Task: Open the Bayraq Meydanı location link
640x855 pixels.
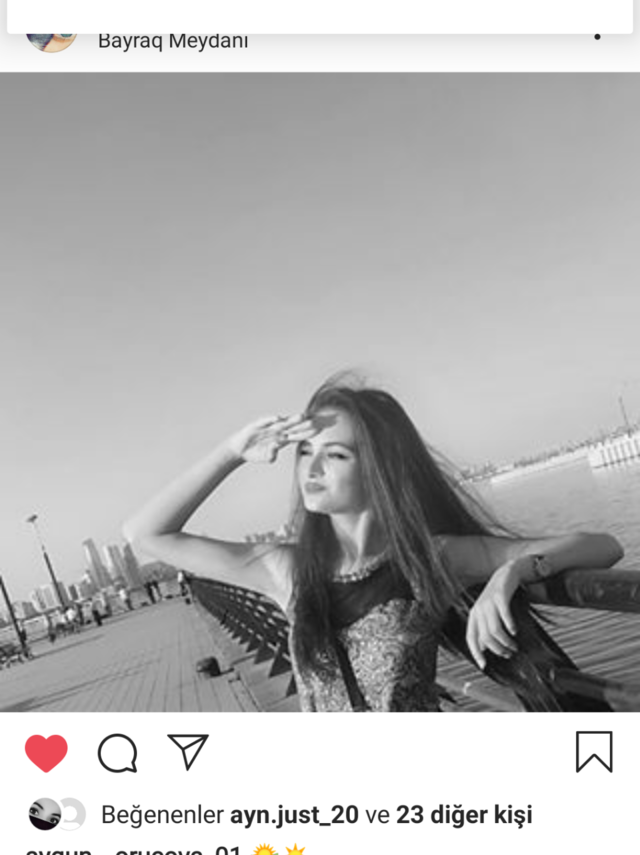Action: coord(173,42)
